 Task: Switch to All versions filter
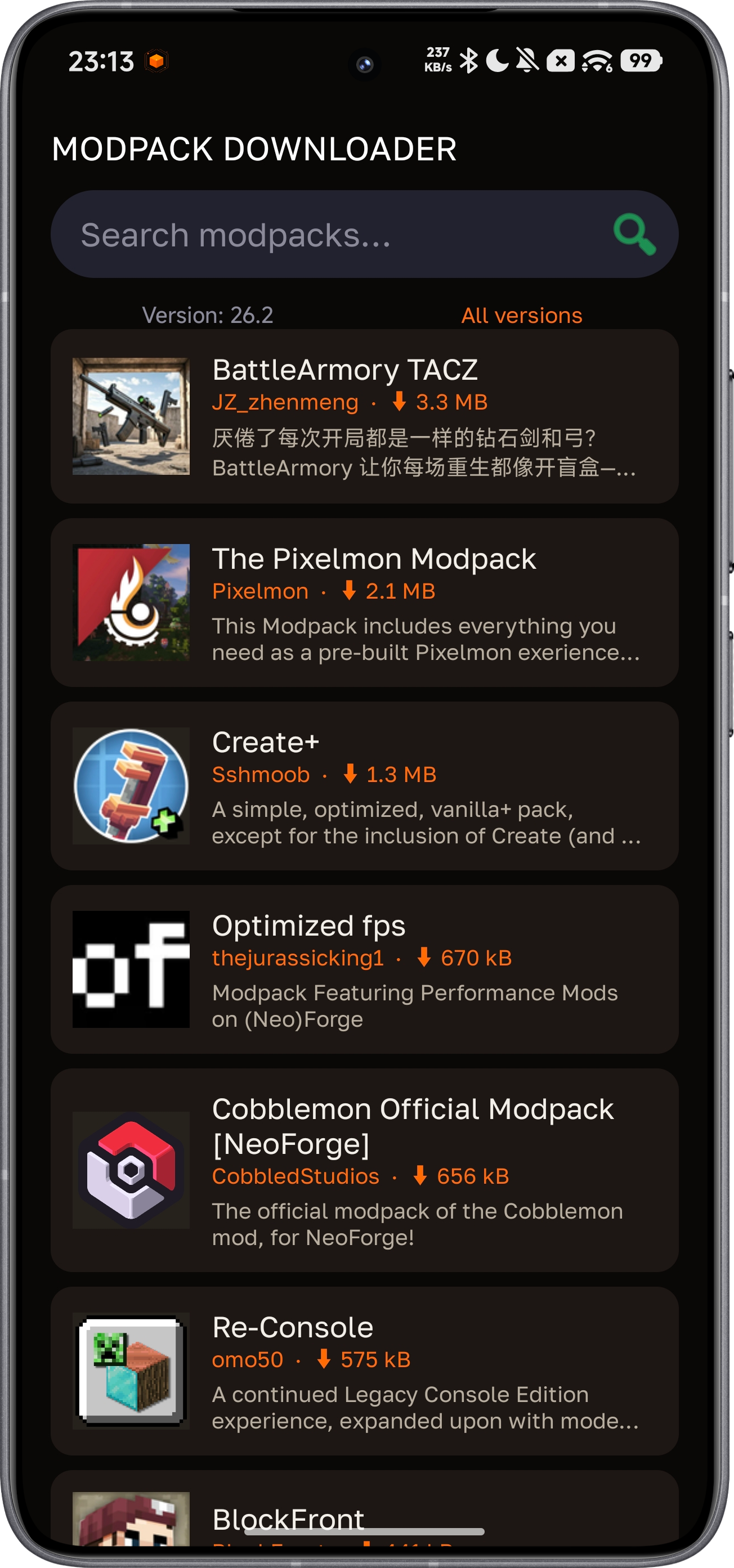[521, 315]
